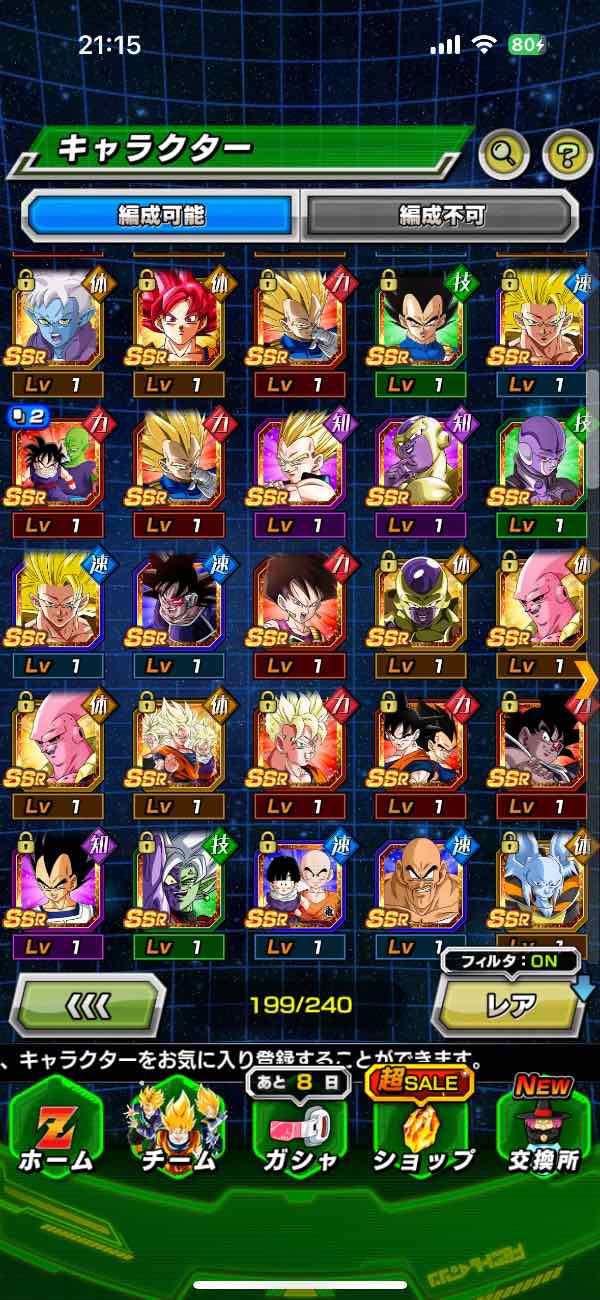The height and width of the screenshot is (1300, 600).
Task: Open the チーム menu
Action: click(x=175, y=1130)
